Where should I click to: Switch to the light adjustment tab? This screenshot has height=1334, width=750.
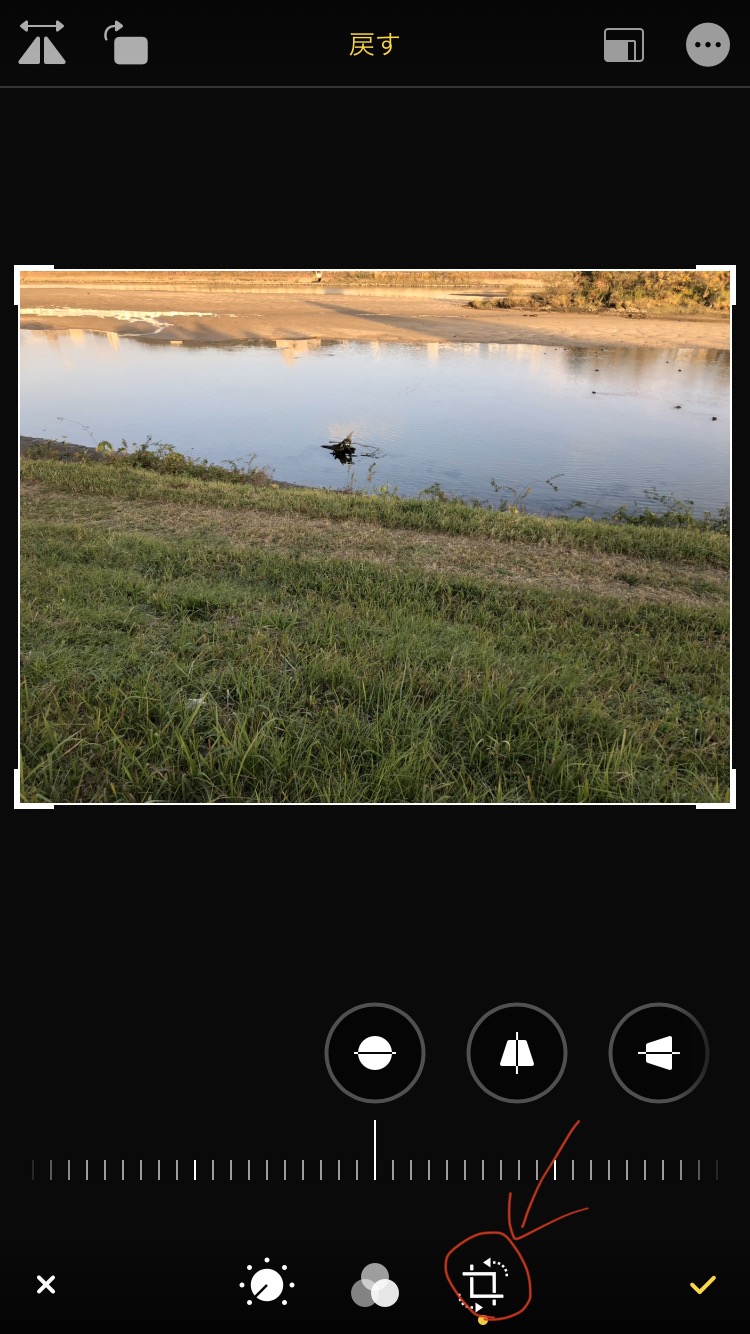coord(267,1285)
